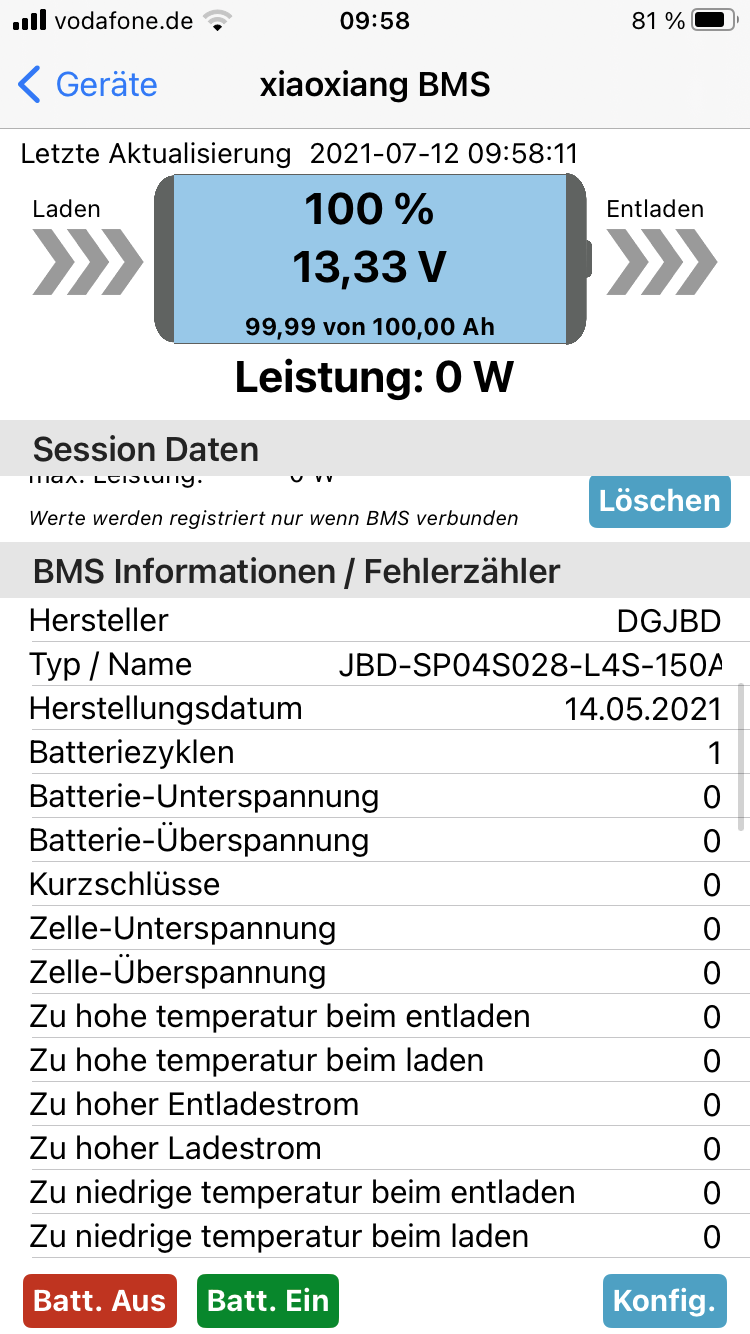The width and height of the screenshot is (750, 1334).
Task: Tap the Löschen button
Action: pyautogui.click(x=659, y=501)
